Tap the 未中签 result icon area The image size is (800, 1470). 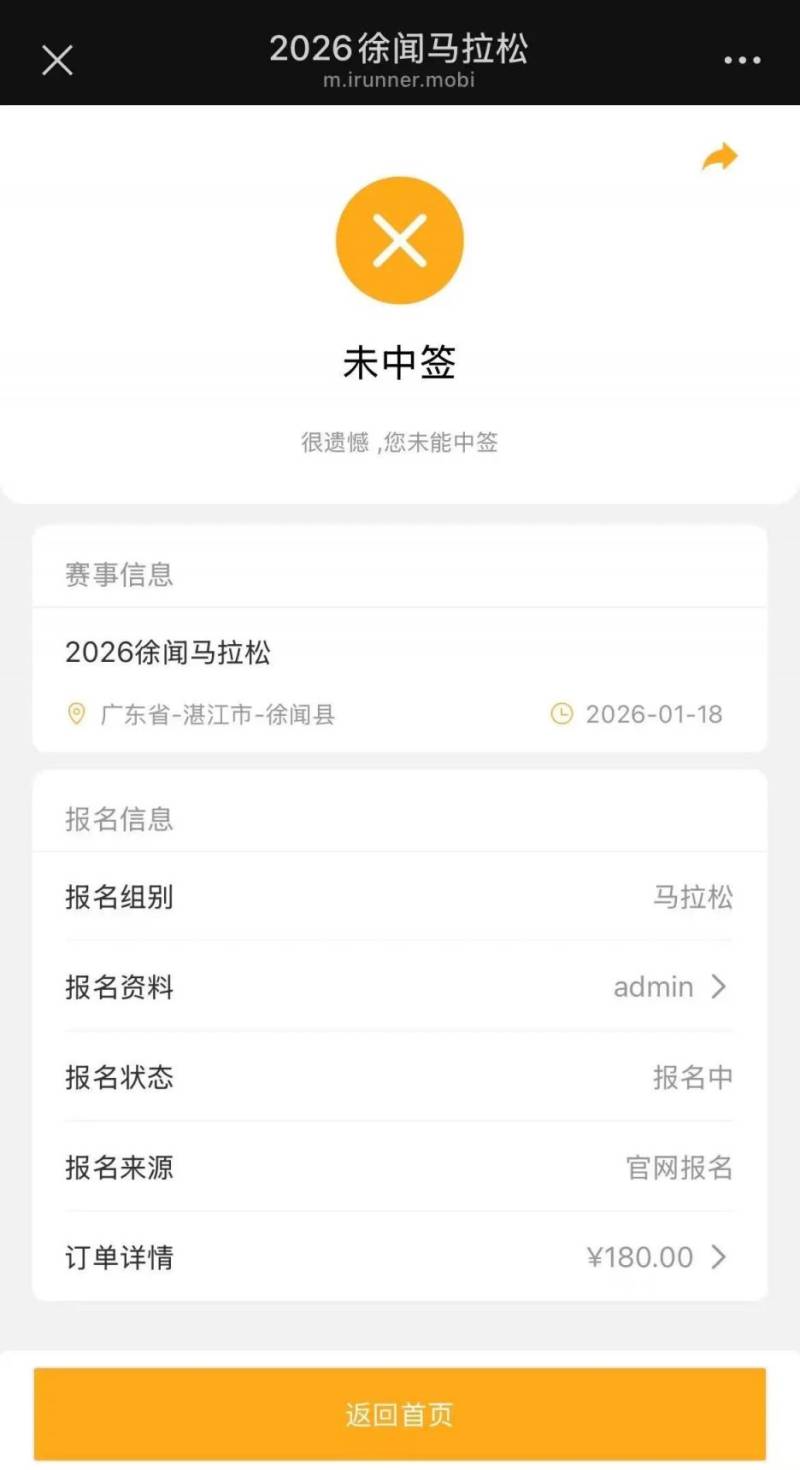tap(400, 363)
